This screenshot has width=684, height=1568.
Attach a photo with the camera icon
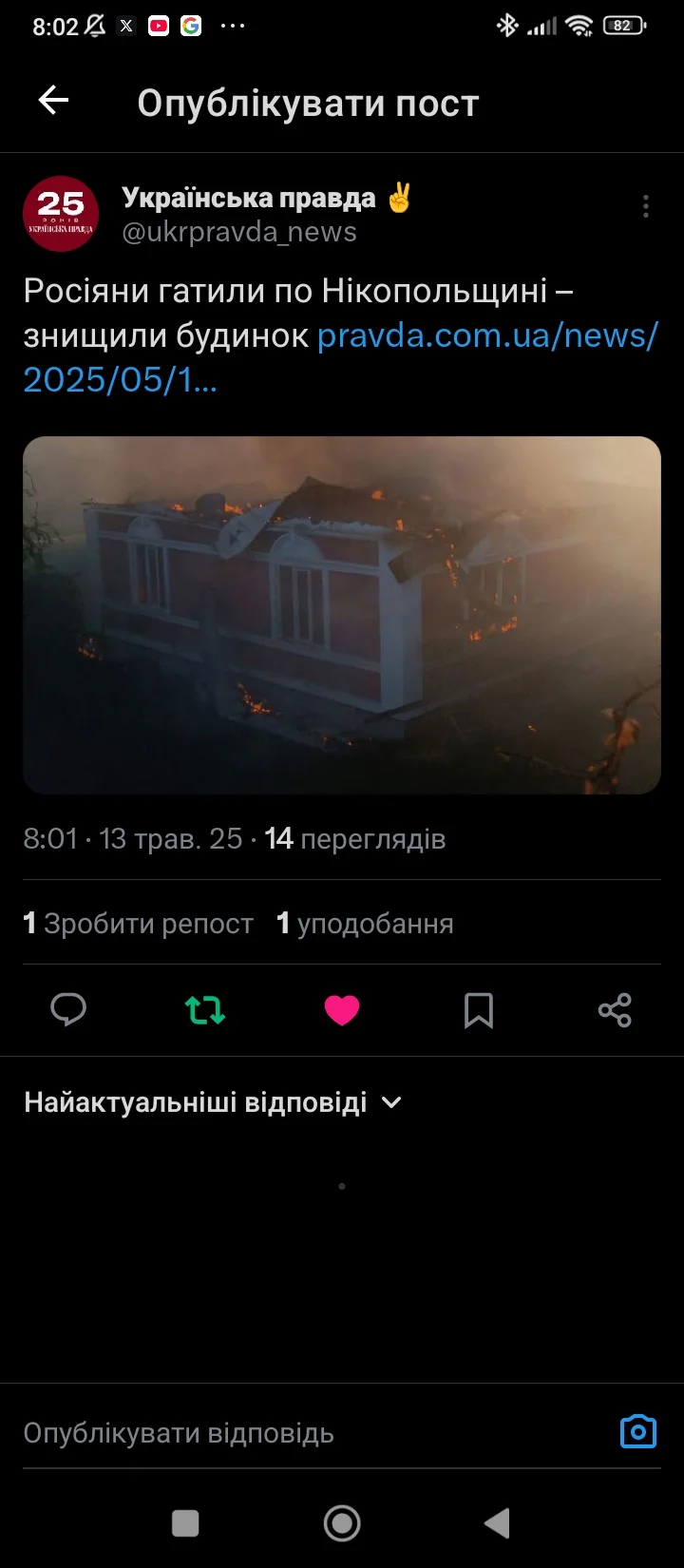[637, 1431]
